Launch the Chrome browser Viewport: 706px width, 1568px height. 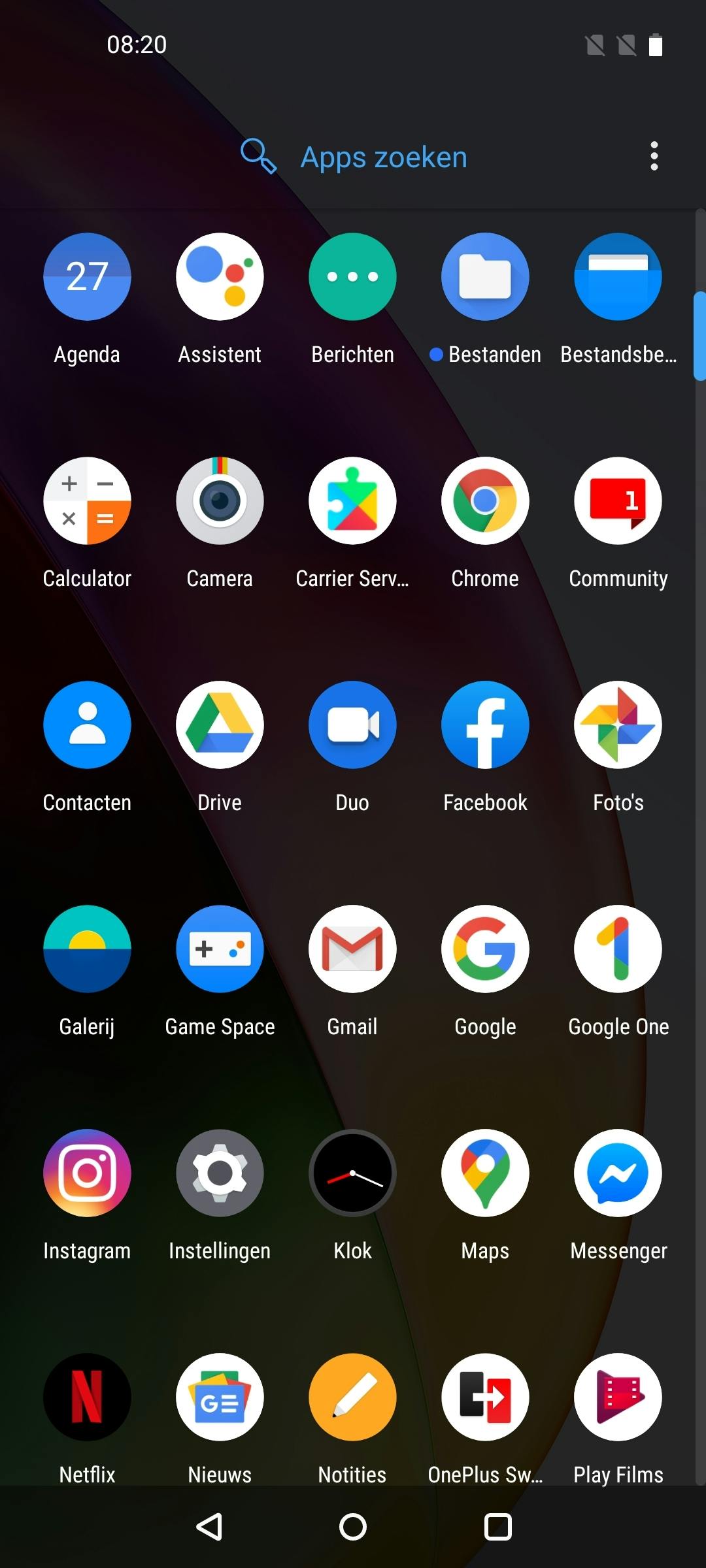click(485, 501)
